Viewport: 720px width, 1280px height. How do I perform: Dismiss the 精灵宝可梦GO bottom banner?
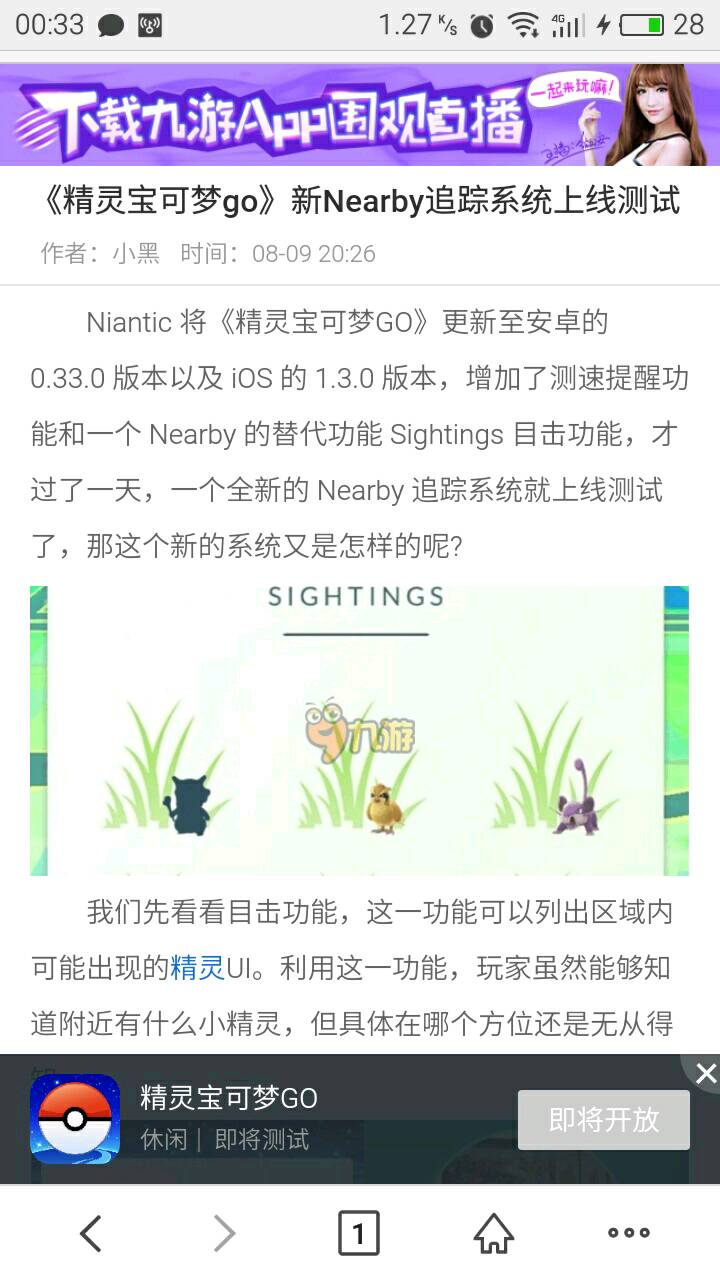coord(705,1073)
